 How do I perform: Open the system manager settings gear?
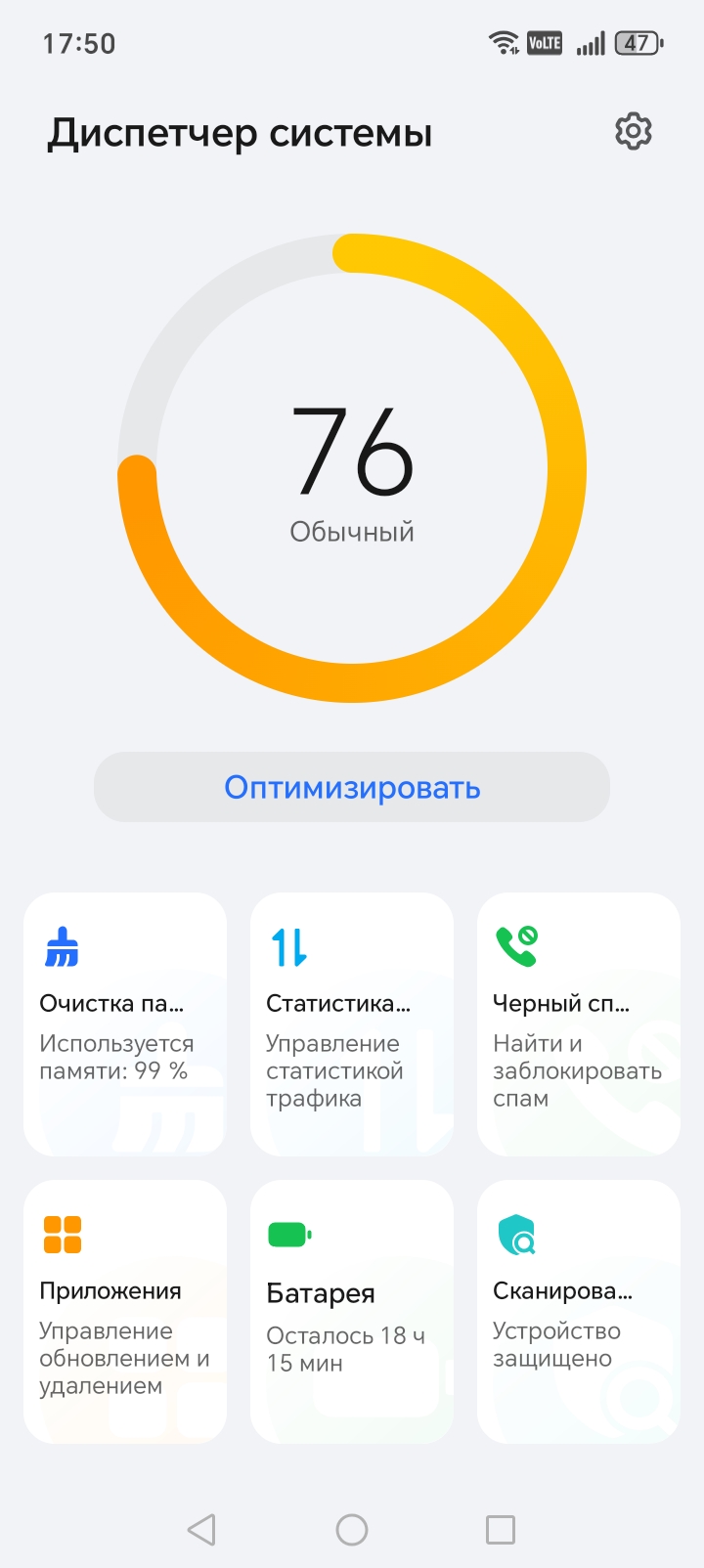(x=633, y=131)
